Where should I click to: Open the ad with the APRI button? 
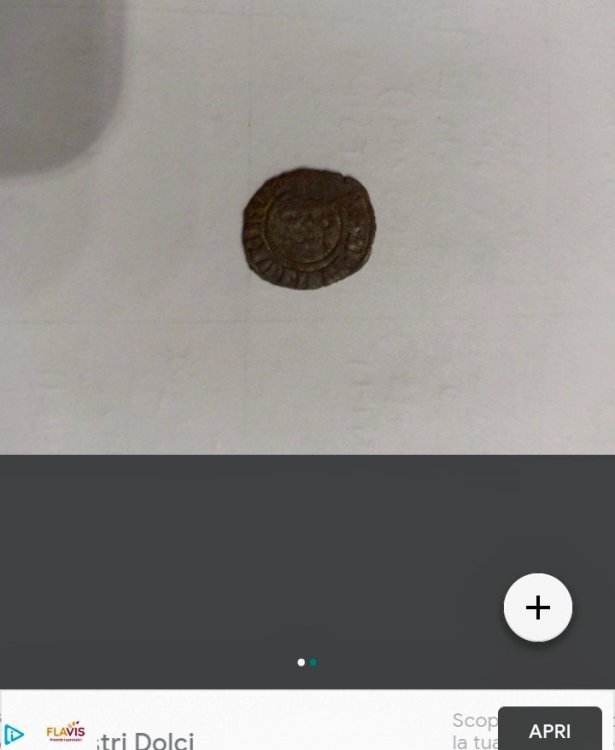pos(549,731)
